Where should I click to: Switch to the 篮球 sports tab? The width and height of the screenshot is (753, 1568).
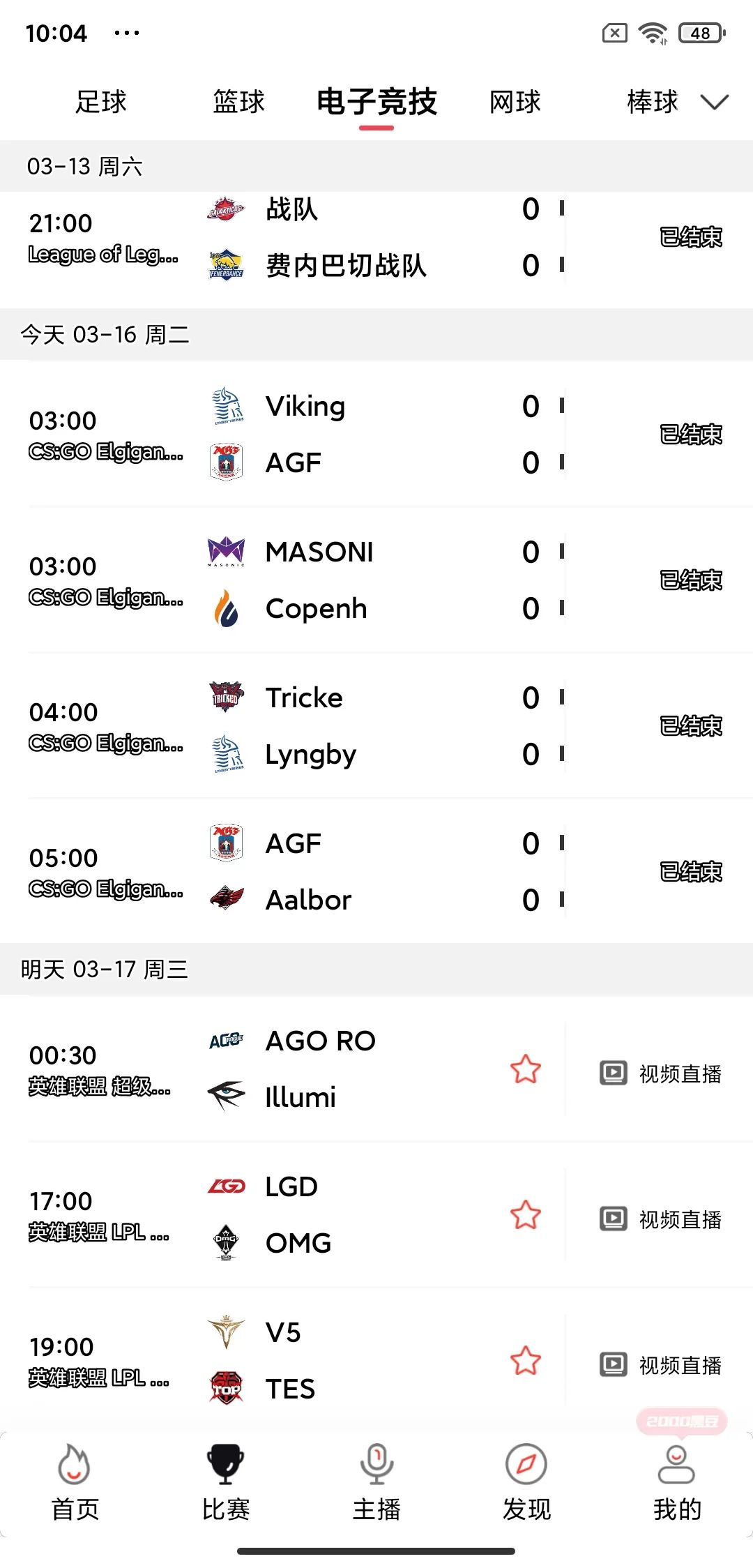click(239, 102)
